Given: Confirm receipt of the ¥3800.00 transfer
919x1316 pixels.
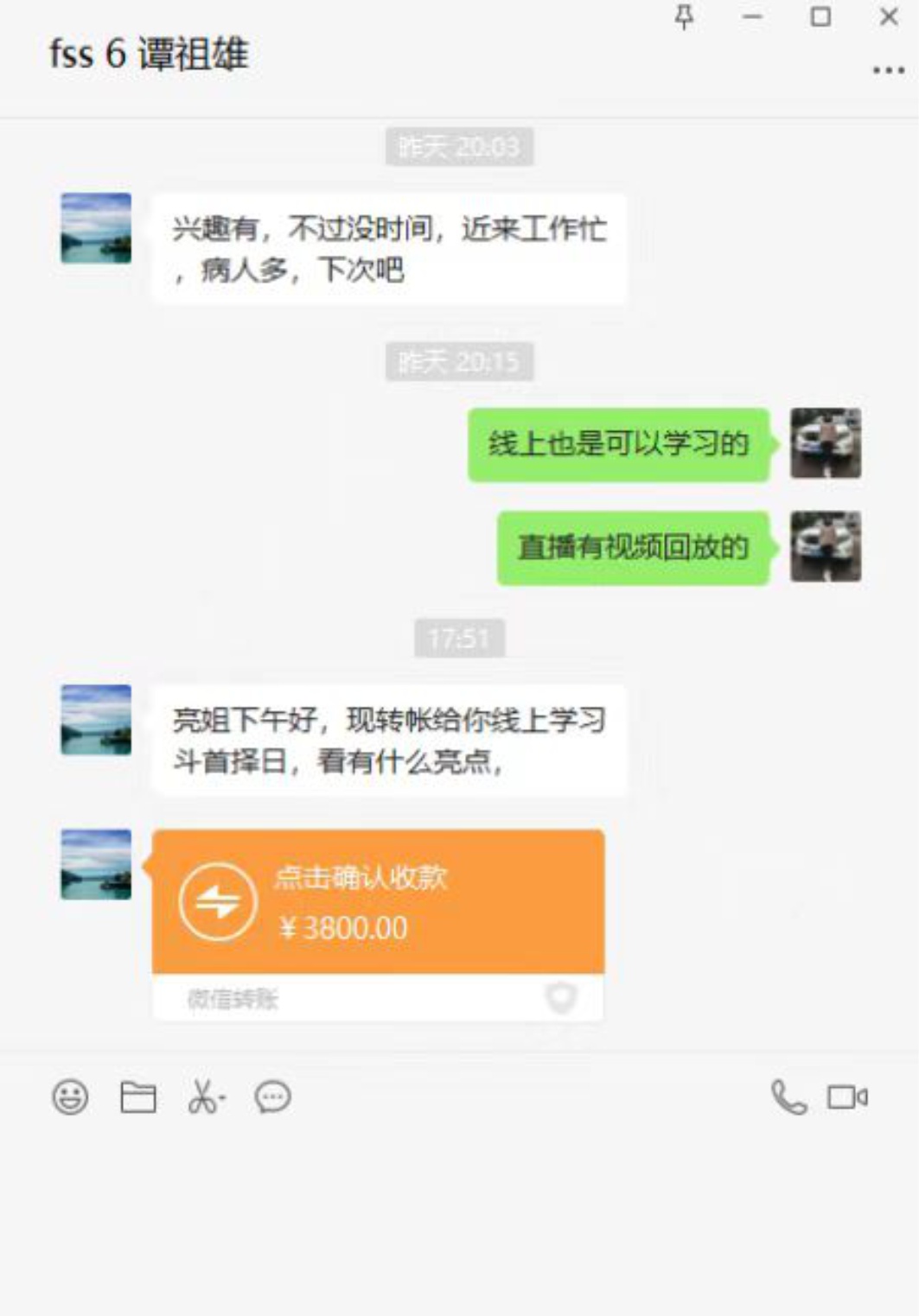Looking at the screenshot, I should [378, 902].
